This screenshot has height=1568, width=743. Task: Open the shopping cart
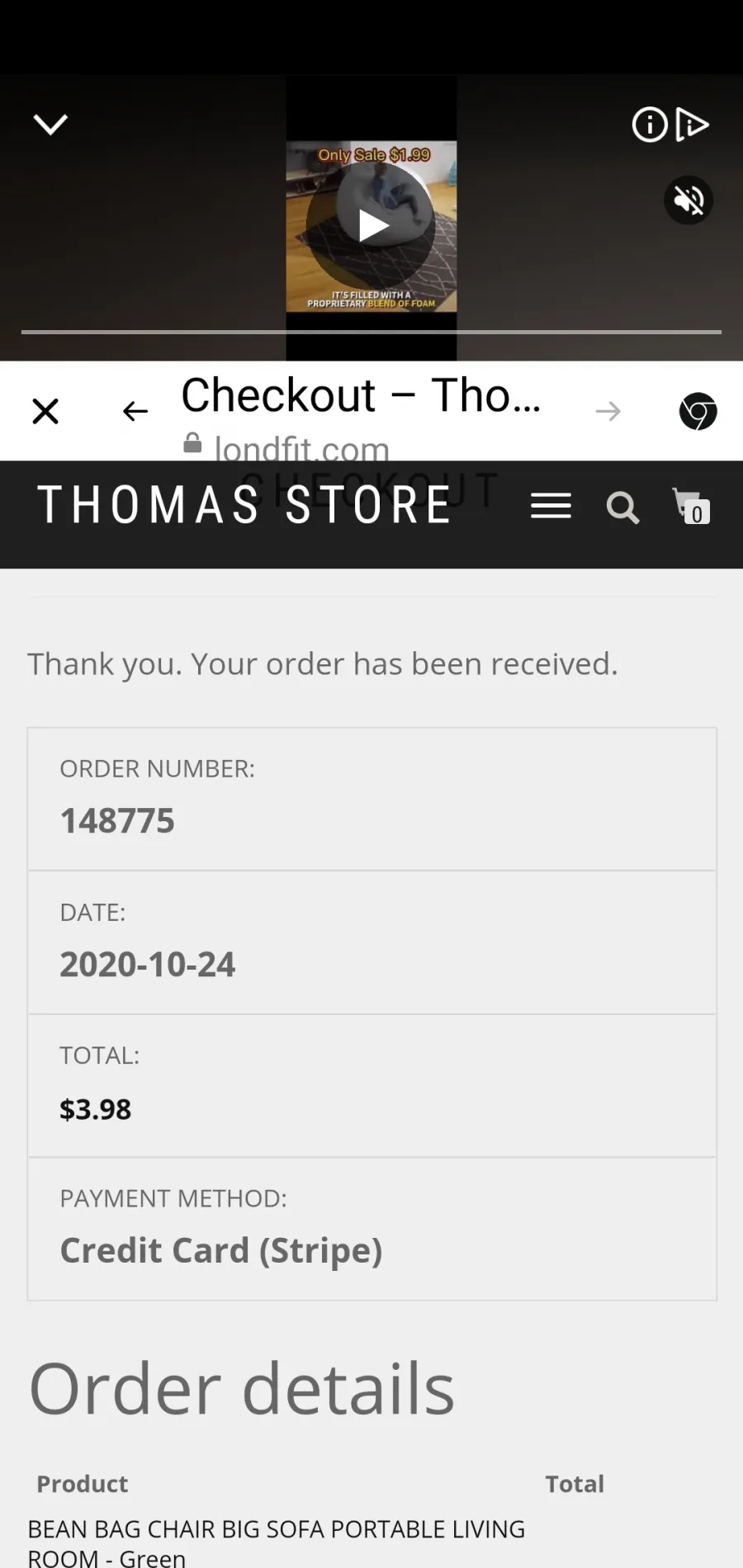(x=691, y=506)
